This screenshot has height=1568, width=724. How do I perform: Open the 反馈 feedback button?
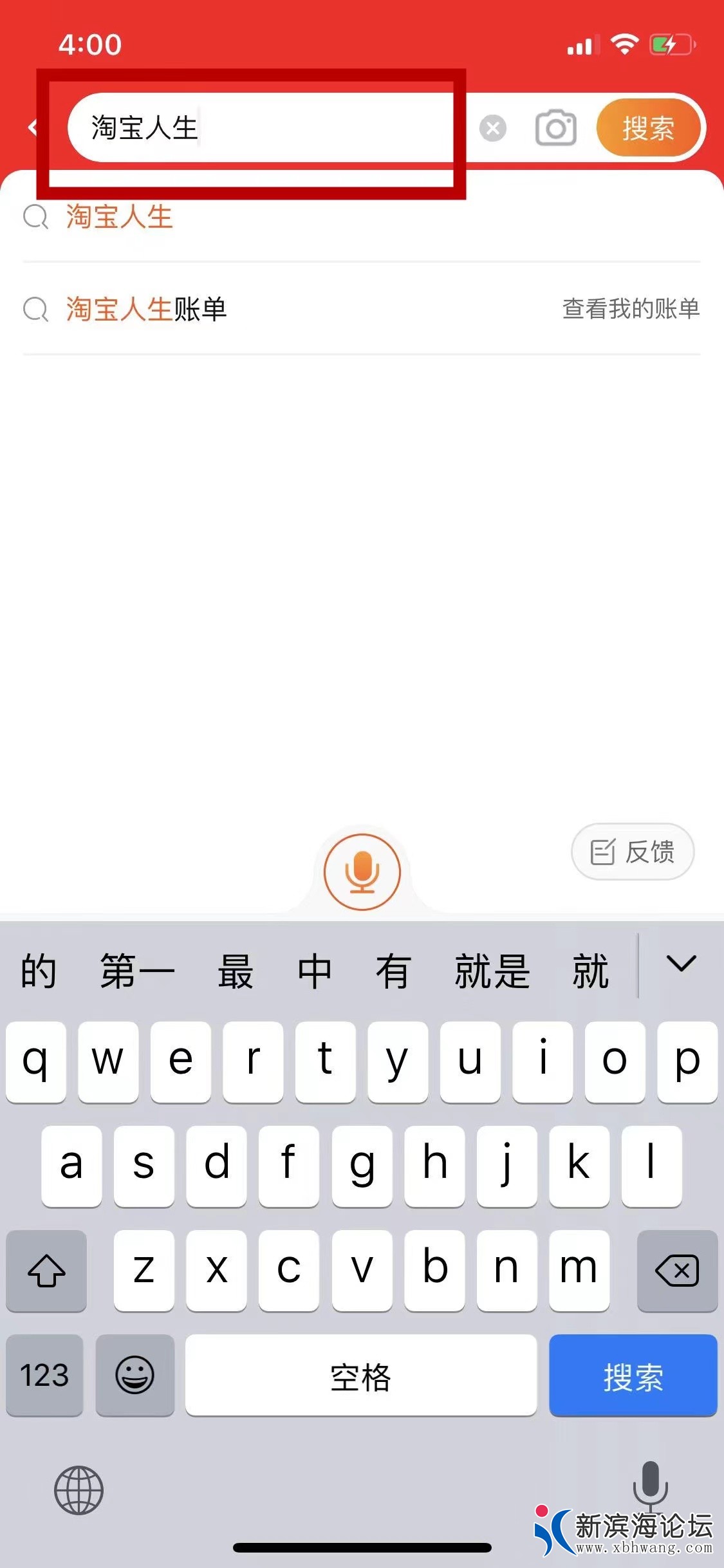coord(633,852)
